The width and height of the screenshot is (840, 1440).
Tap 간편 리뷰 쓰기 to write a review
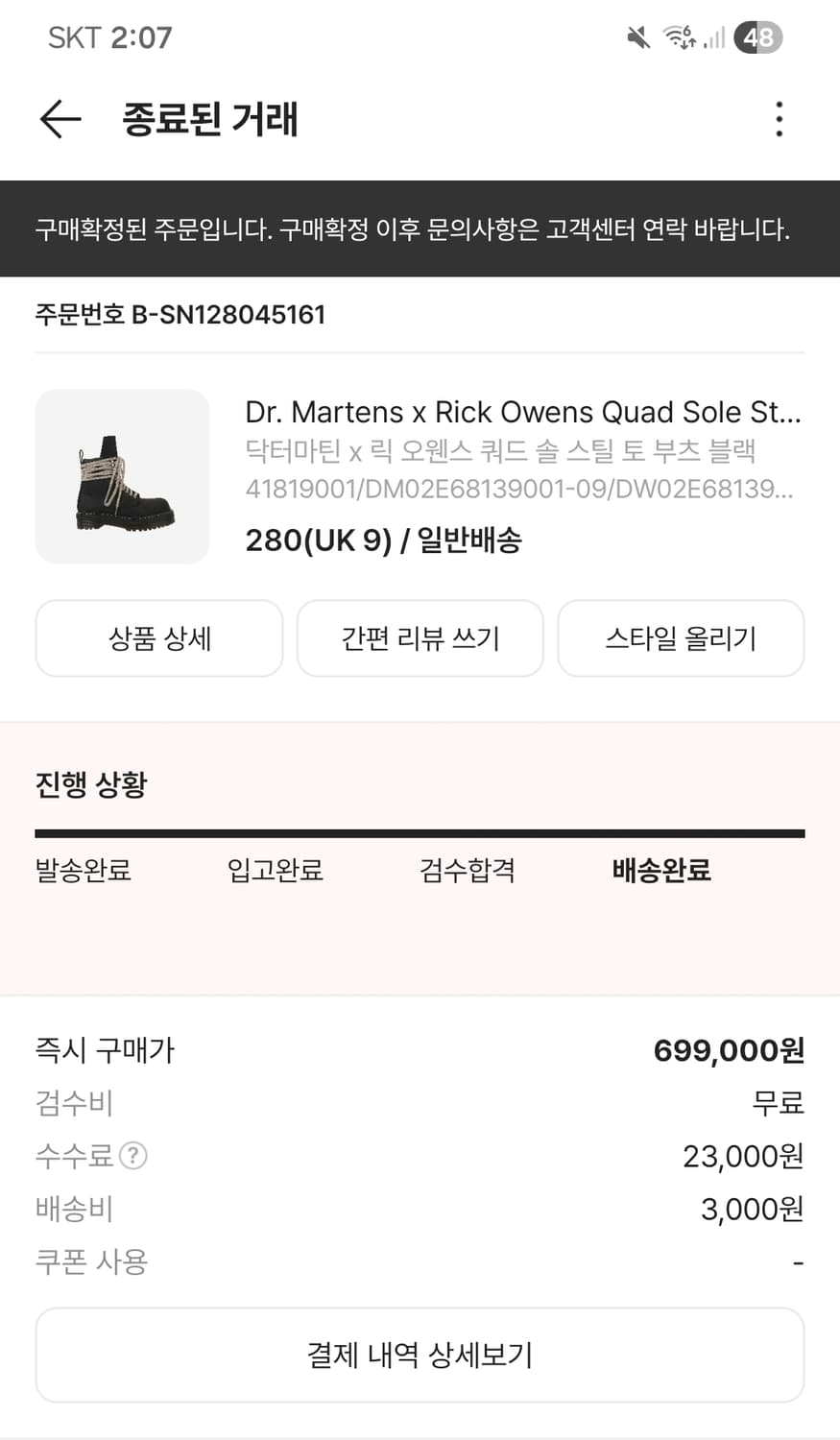[420, 638]
